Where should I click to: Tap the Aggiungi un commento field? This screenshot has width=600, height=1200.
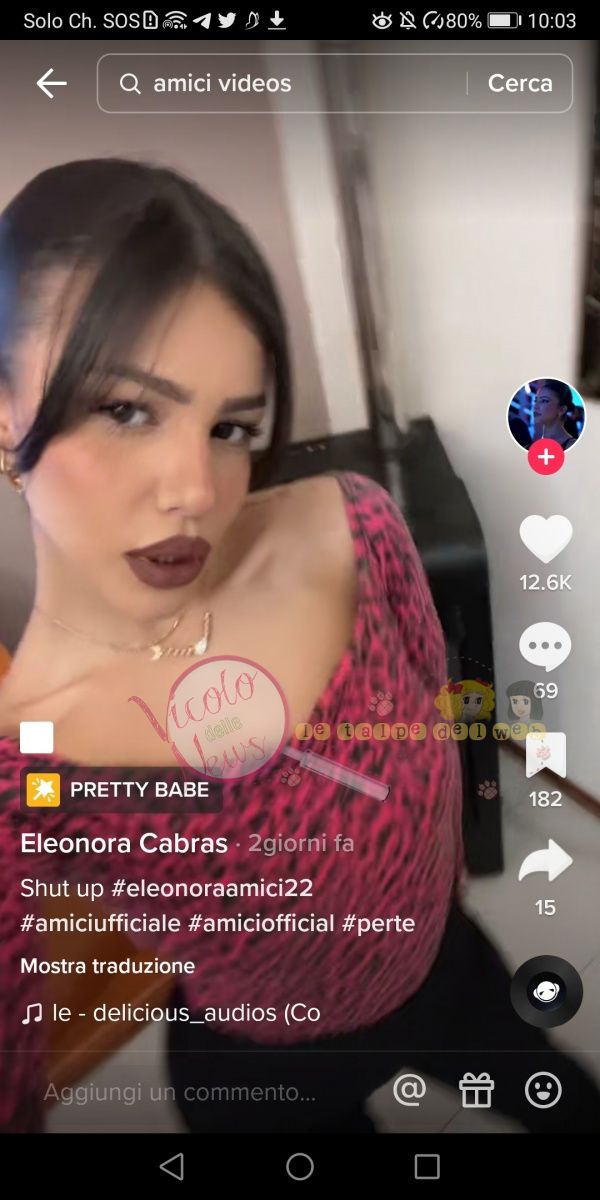[180, 1092]
